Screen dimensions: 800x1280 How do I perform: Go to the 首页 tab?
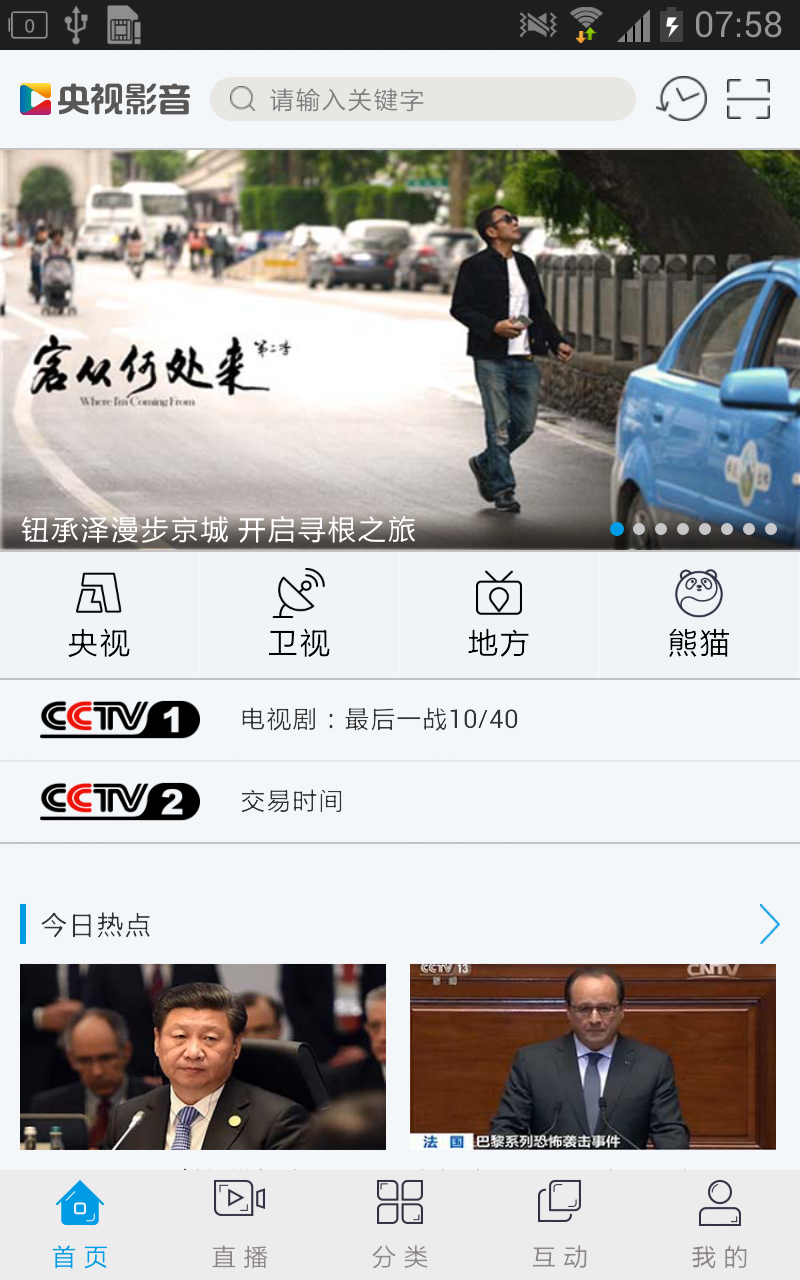[x=80, y=1225]
